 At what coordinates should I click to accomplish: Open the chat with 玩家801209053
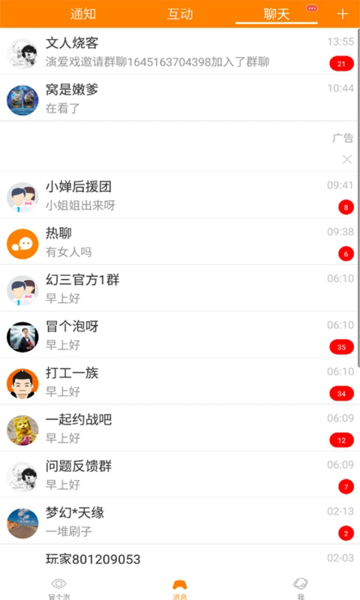tap(180, 559)
